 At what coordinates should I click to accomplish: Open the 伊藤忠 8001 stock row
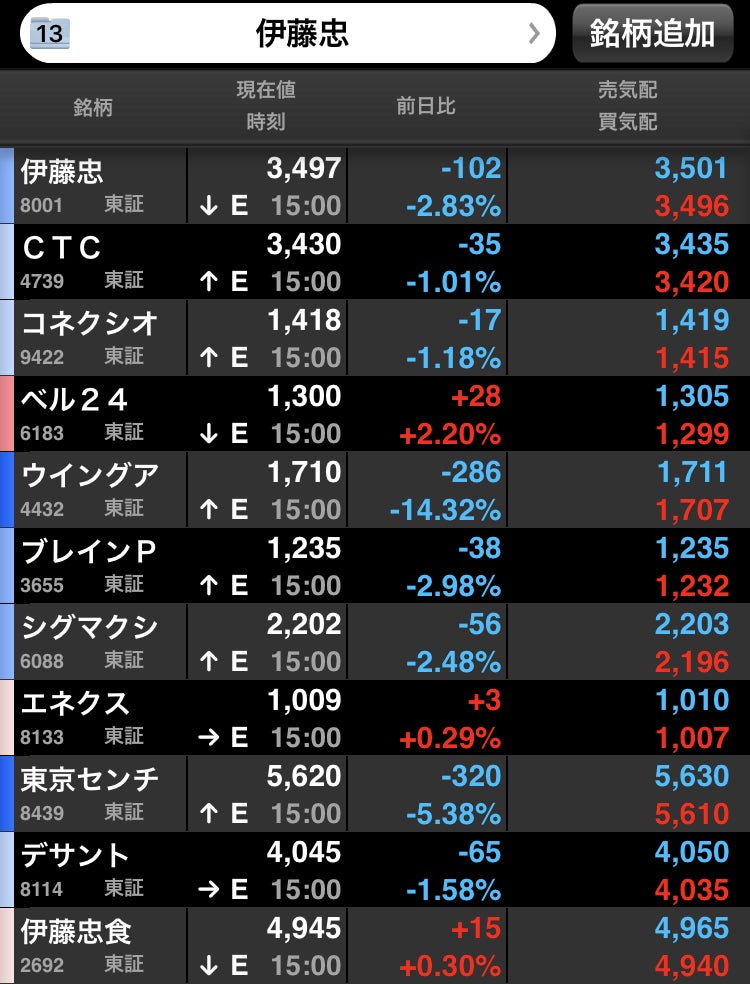375,186
